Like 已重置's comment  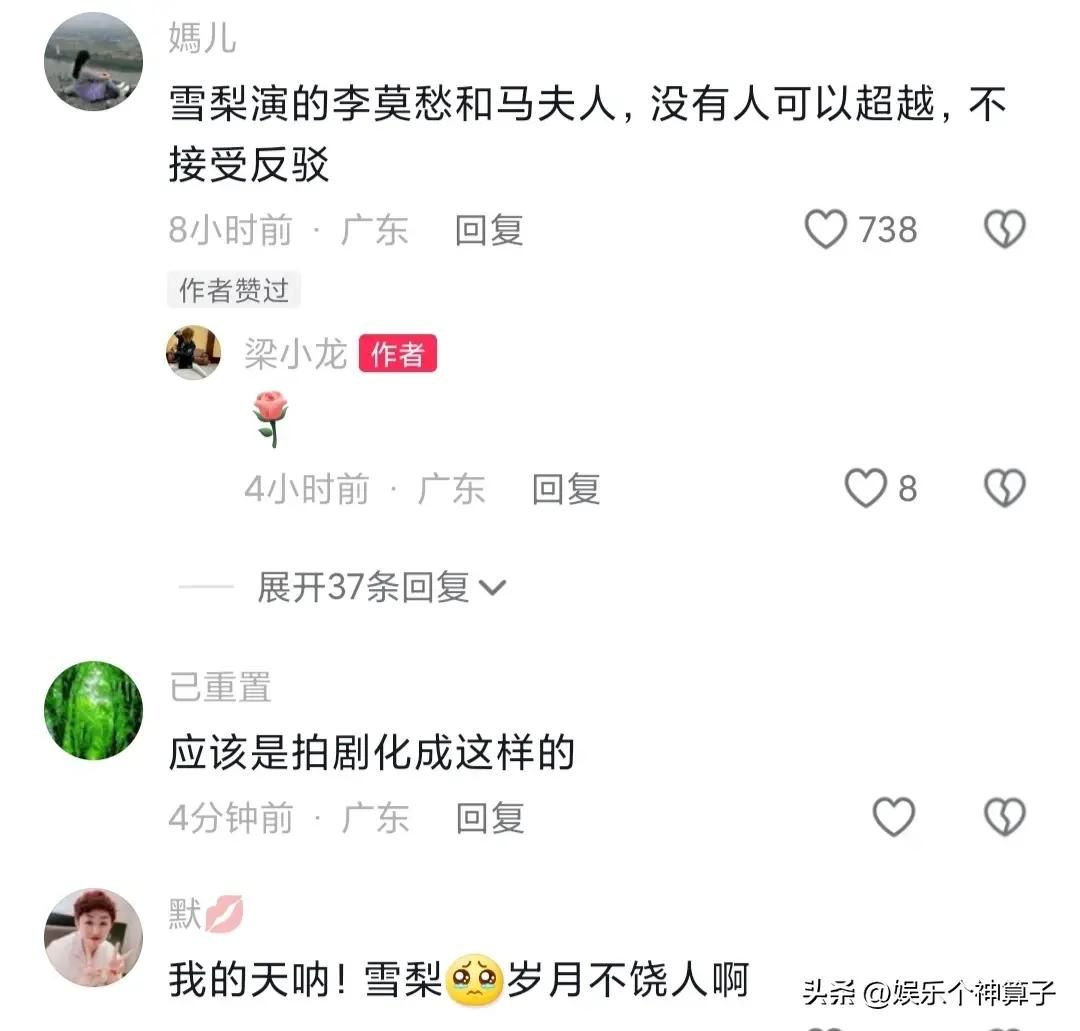893,817
